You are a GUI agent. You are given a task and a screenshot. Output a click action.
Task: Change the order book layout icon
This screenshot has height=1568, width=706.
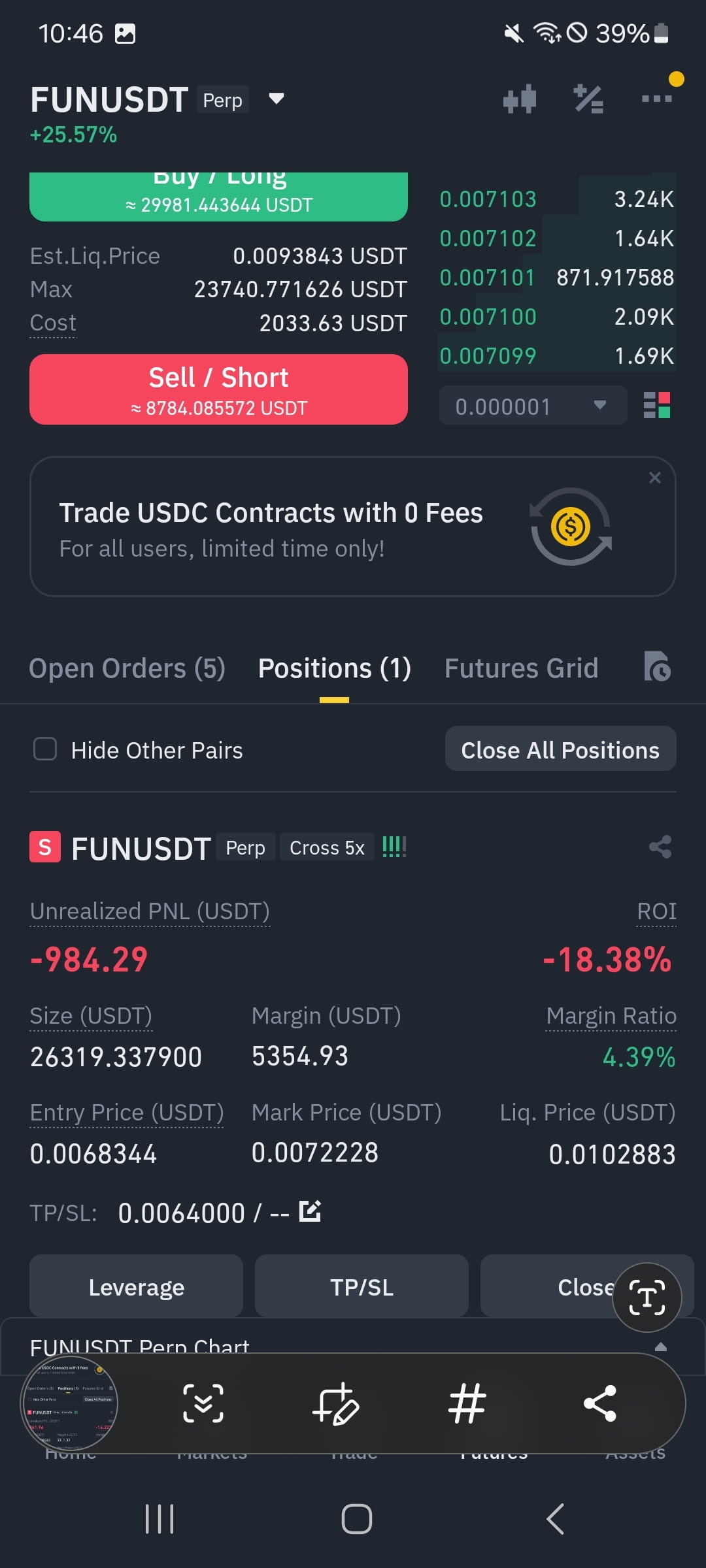tap(657, 405)
